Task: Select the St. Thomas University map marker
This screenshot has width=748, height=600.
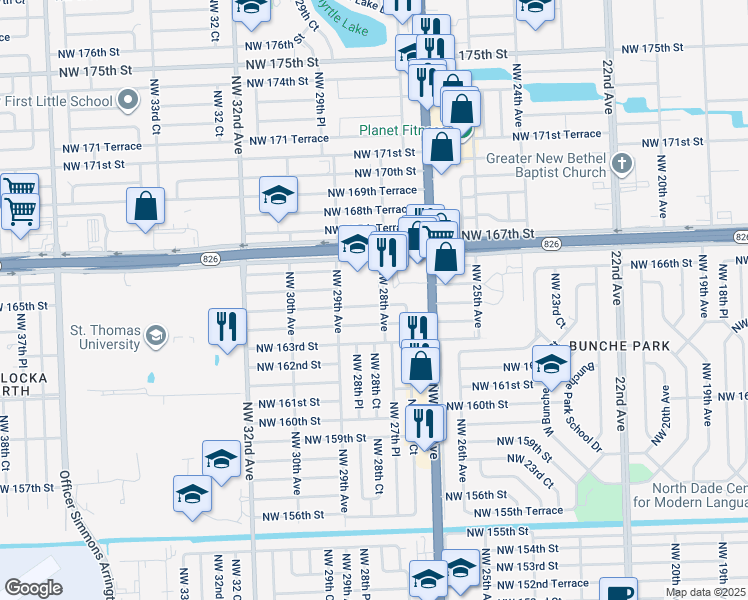Action: pos(156,336)
